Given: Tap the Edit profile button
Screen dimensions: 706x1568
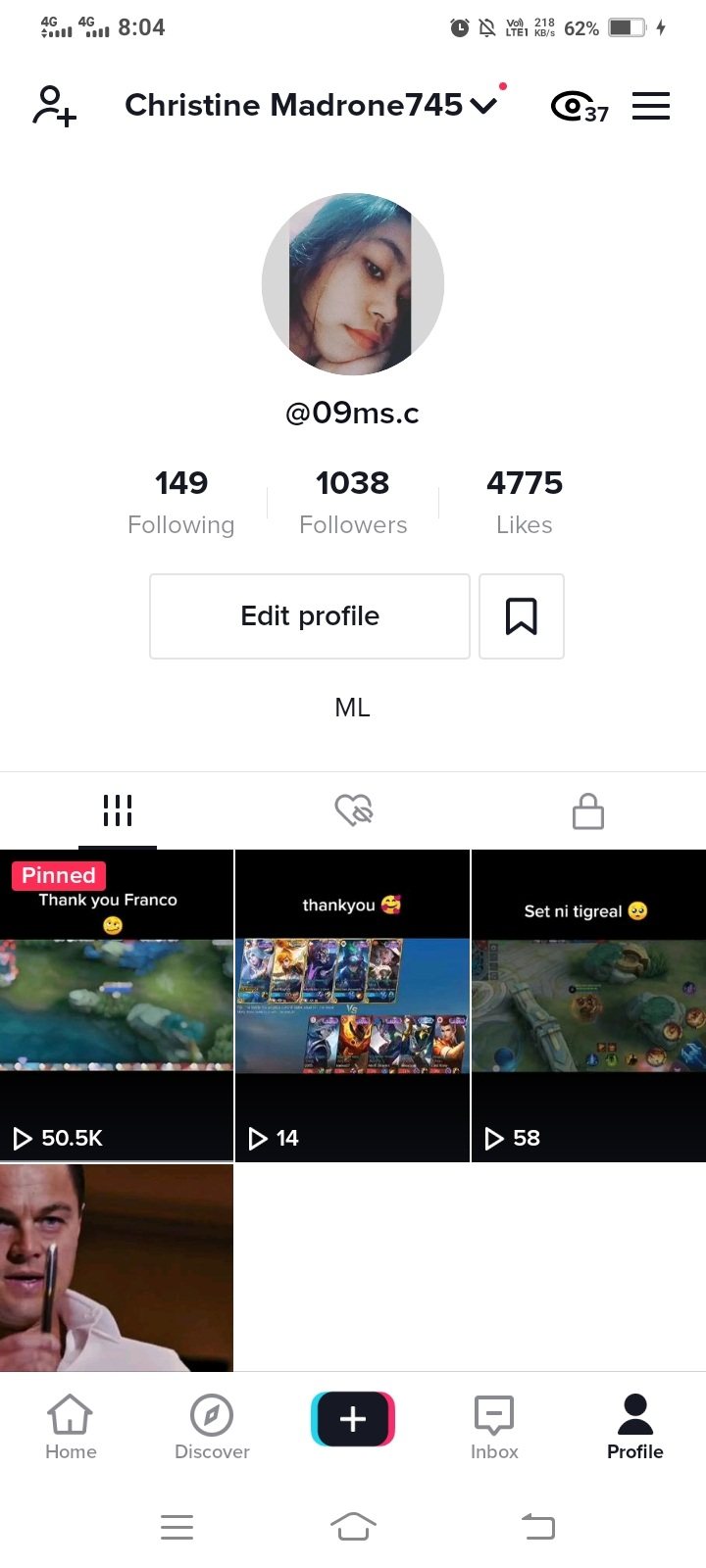Looking at the screenshot, I should (x=310, y=615).
